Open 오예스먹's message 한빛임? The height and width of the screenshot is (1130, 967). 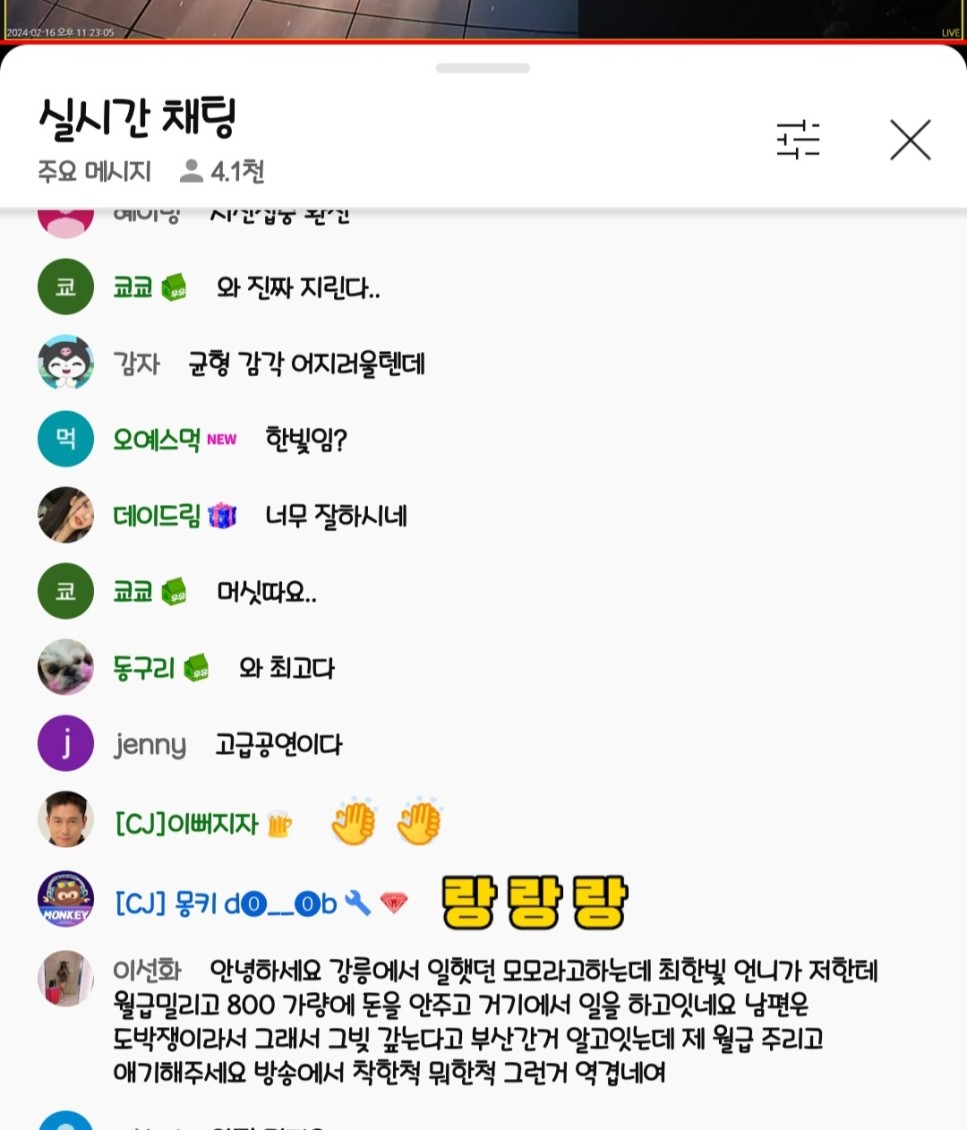[x=305, y=439]
